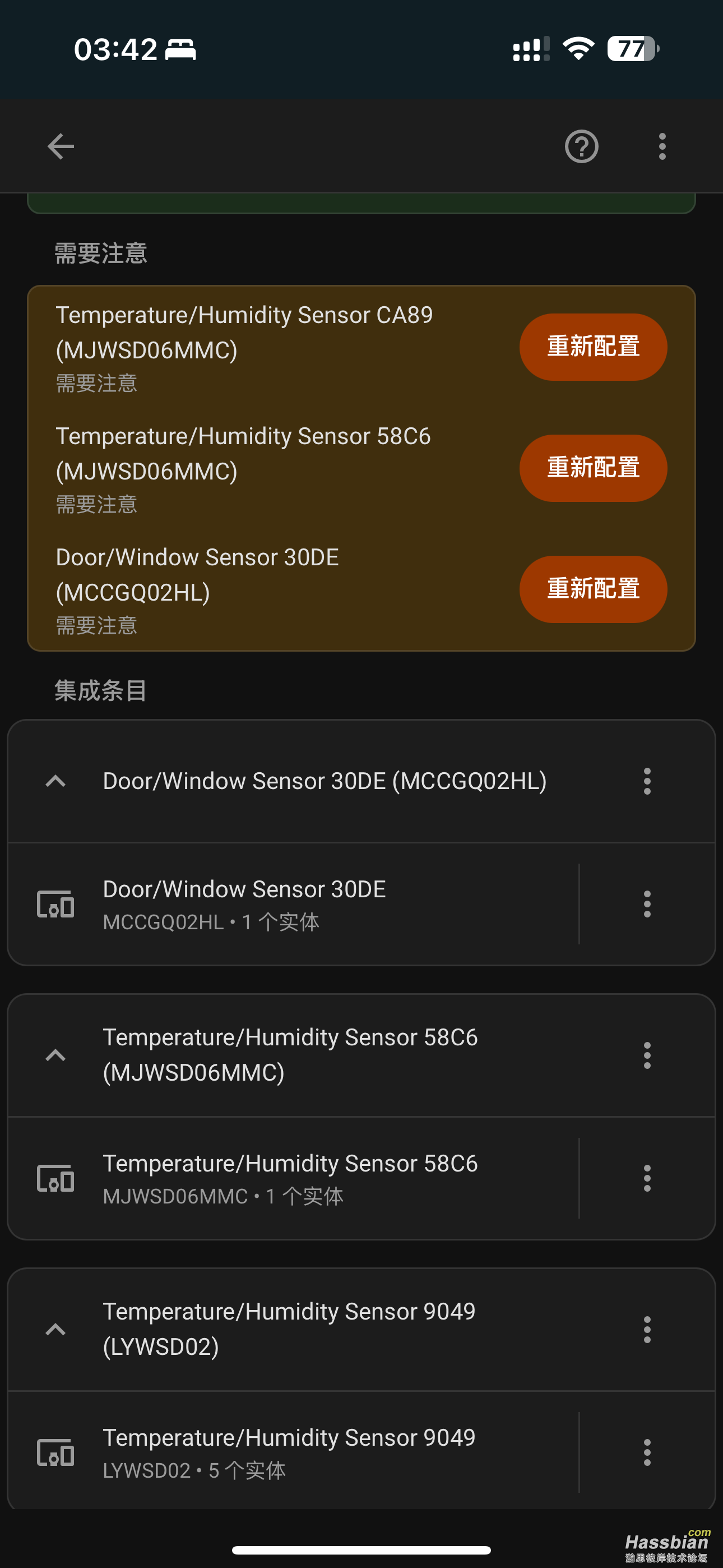
Task: Open the help question mark icon
Action: 581,147
